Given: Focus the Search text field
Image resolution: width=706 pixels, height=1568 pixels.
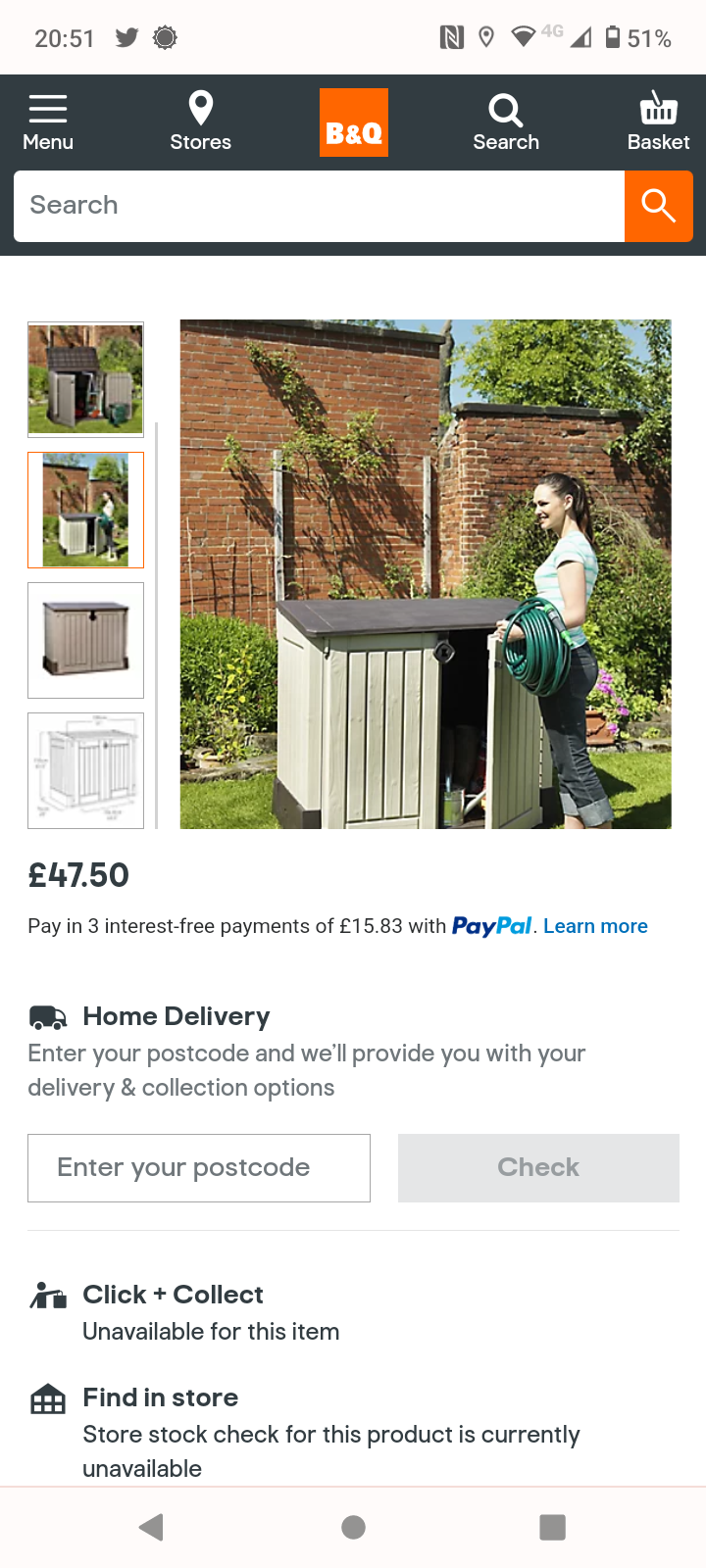Looking at the screenshot, I should [319, 206].
